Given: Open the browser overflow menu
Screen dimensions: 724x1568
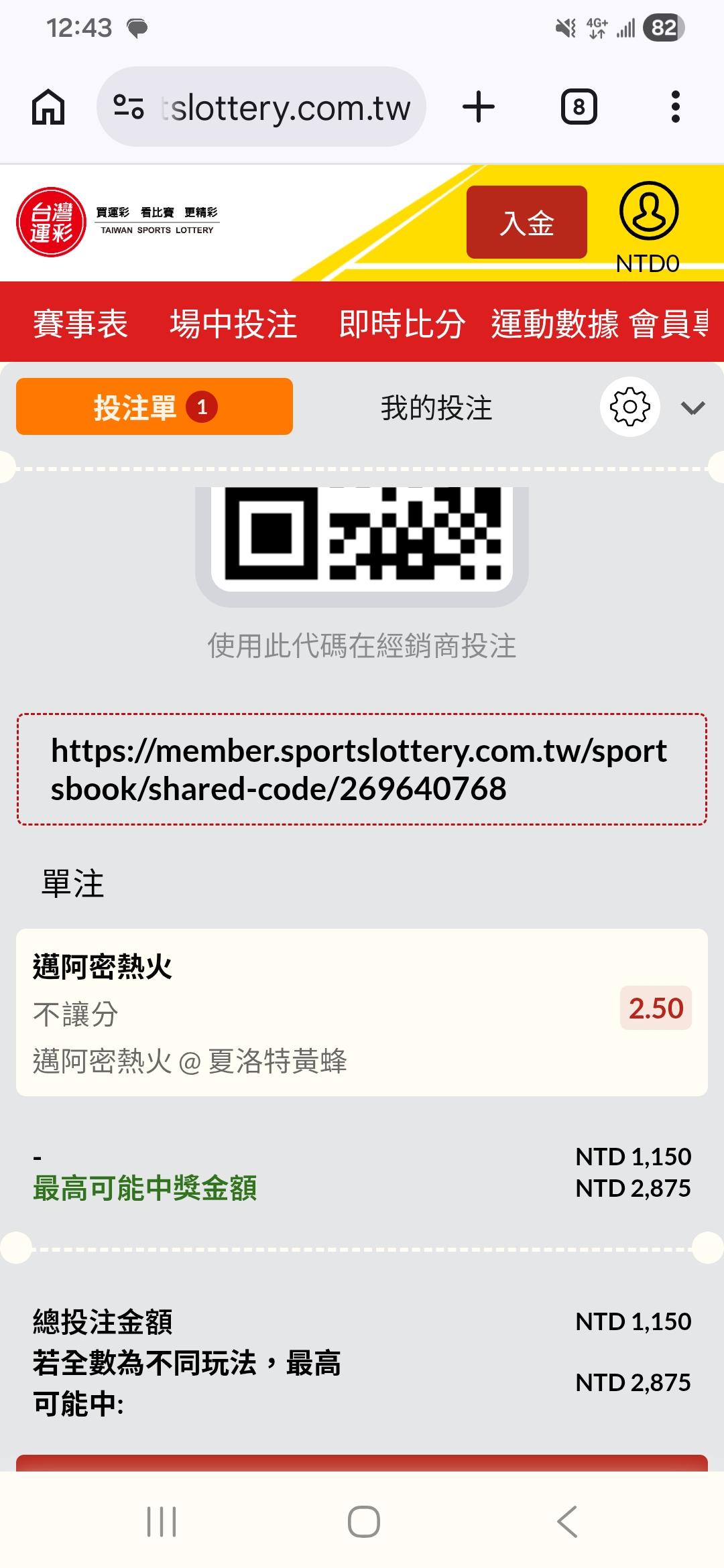Looking at the screenshot, I should (x=675, y=107).
